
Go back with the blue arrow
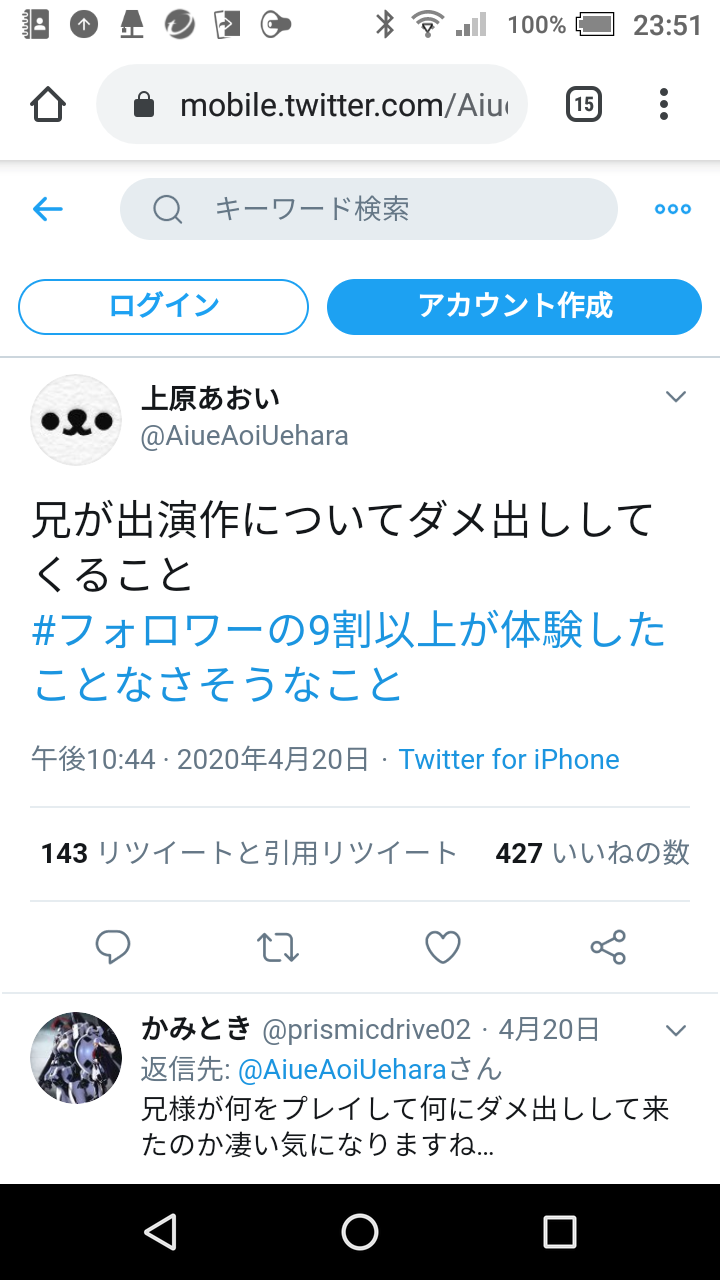tap(48, 209)
